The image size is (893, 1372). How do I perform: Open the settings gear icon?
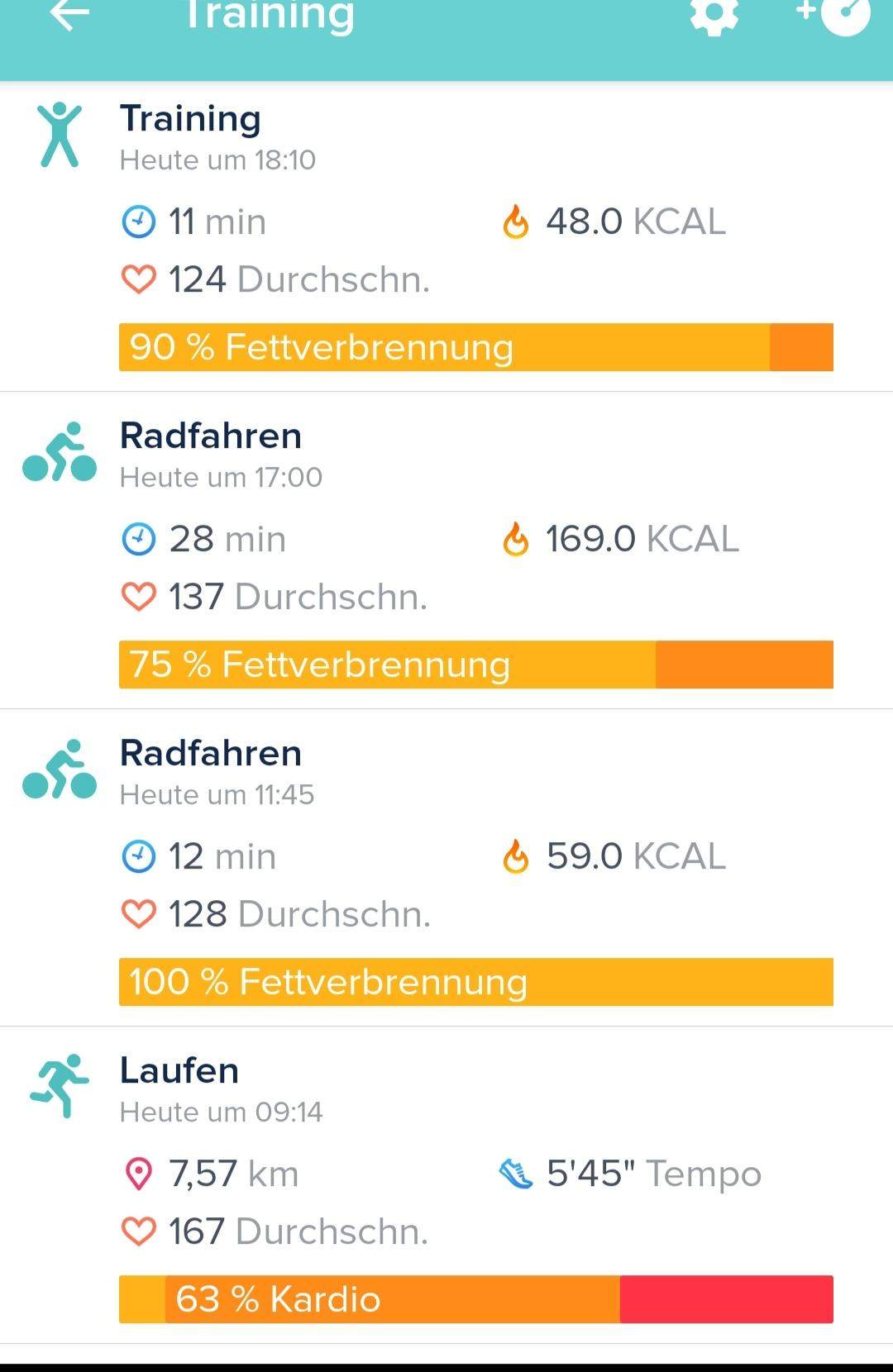point(713,17)
